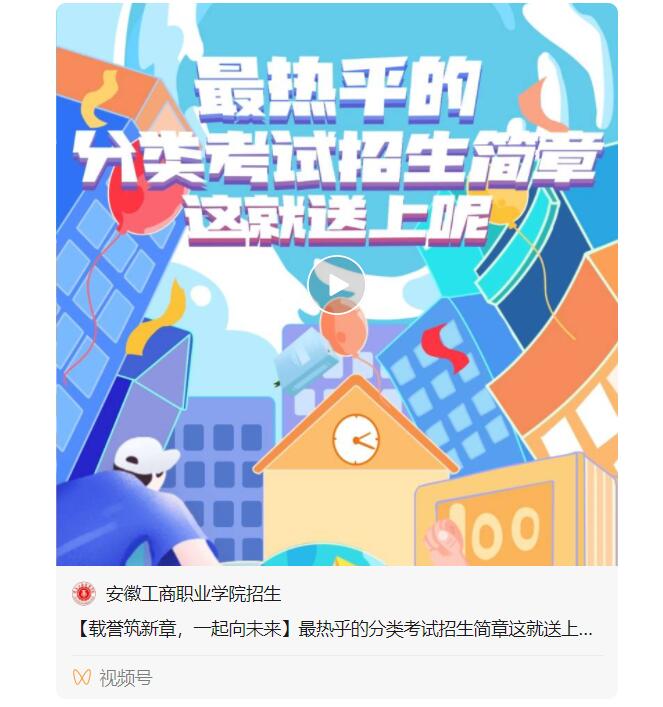
Task: Open the 载誉筑新章 video post caption
Action: click(334, 630)
